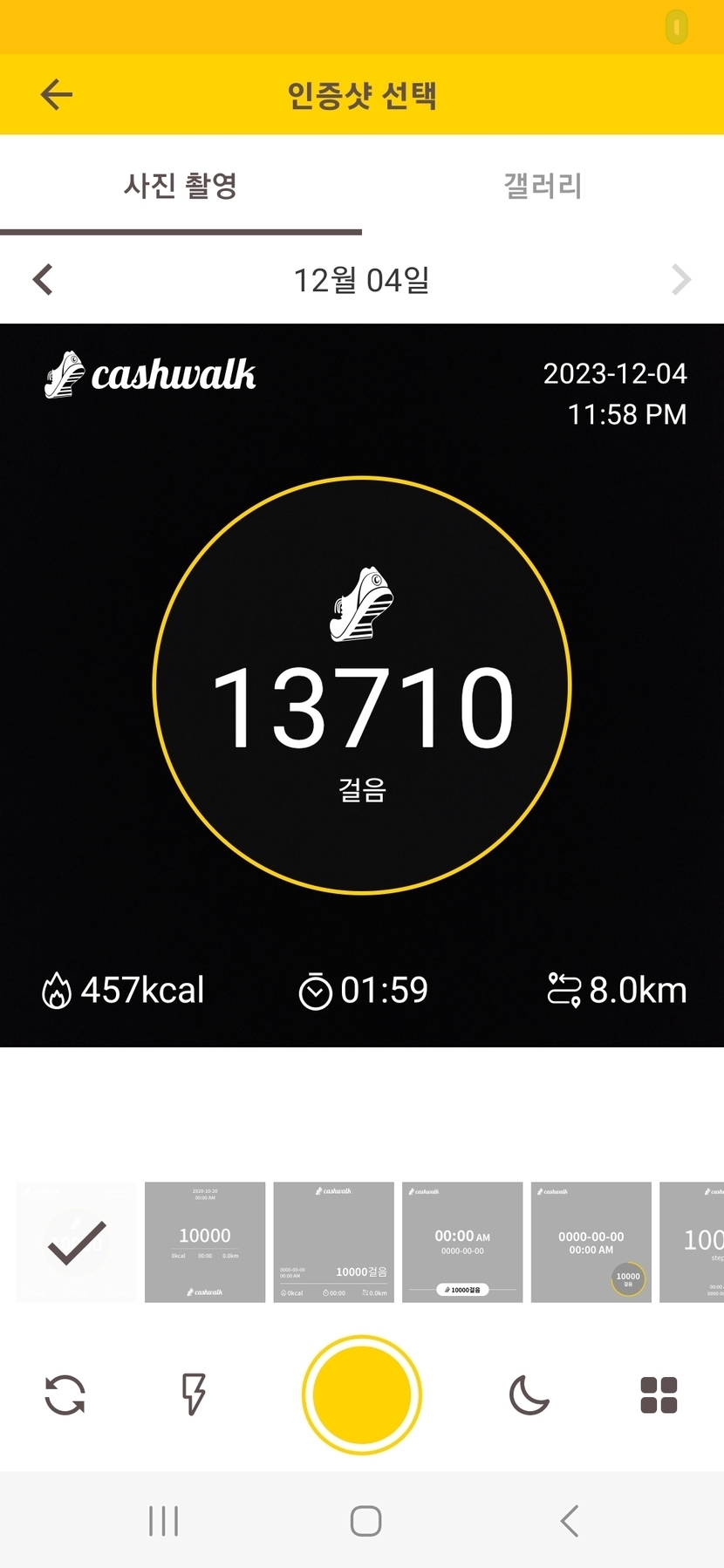Viewport: 724px width, 1568px height.
Task: Pick the template with 0000-00-00 date and badge
Action: [x=591, y=1242]
